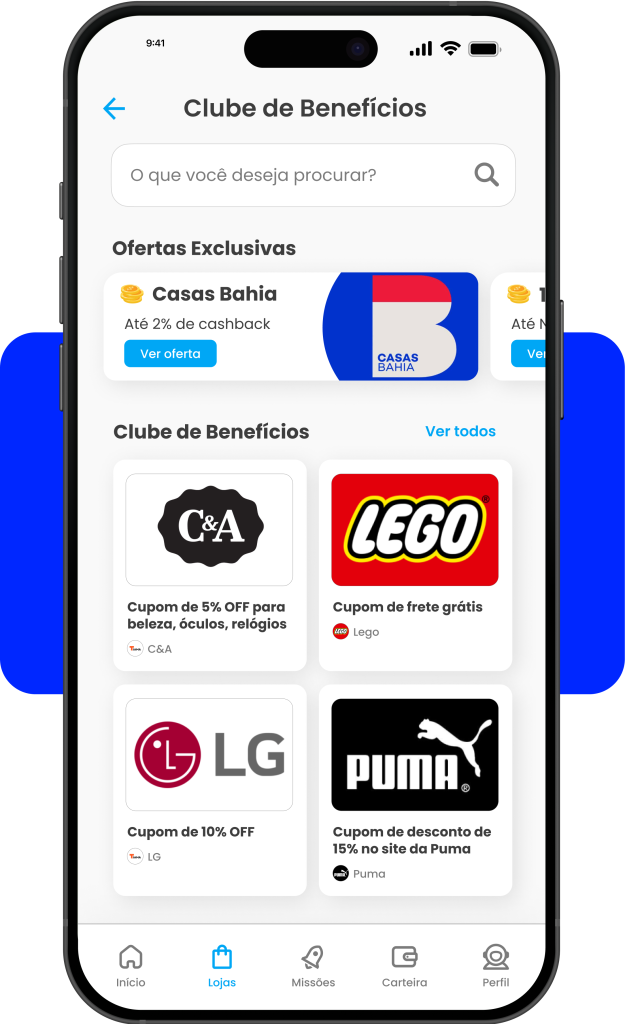This screenshot has width=625, height=1024.
Task: Go back using the blue arrow
Action: coord(114,109)
